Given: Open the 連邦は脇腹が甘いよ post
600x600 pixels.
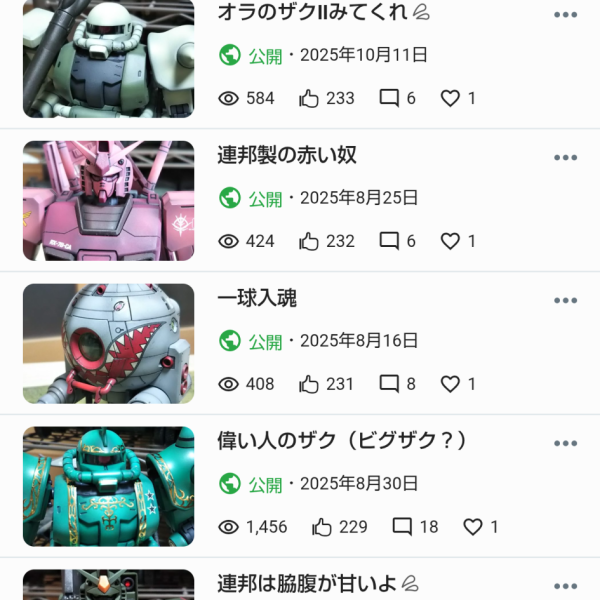Looking at the screenshot, I should coord(308,583).
